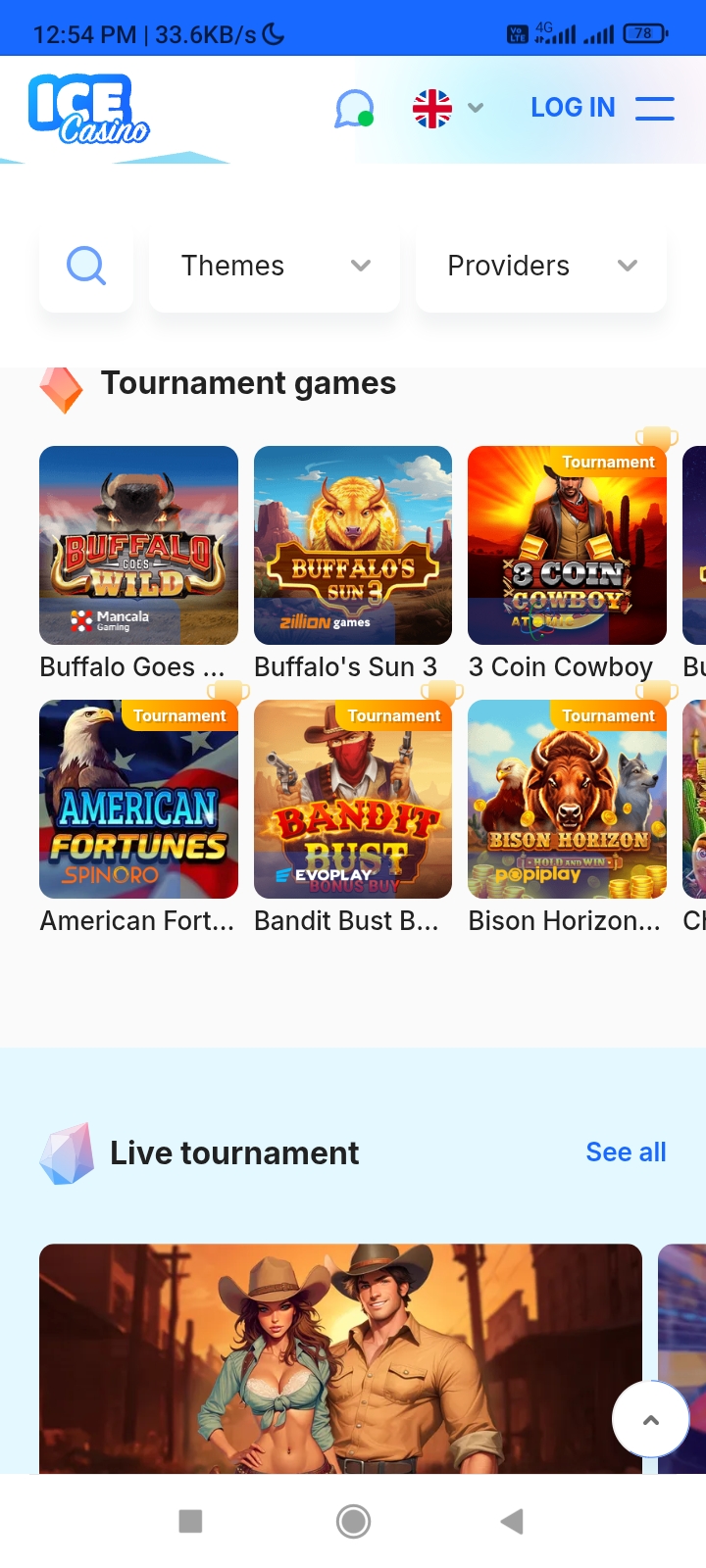Open the Buffalo's Sun 3 game

click(353, 546)
